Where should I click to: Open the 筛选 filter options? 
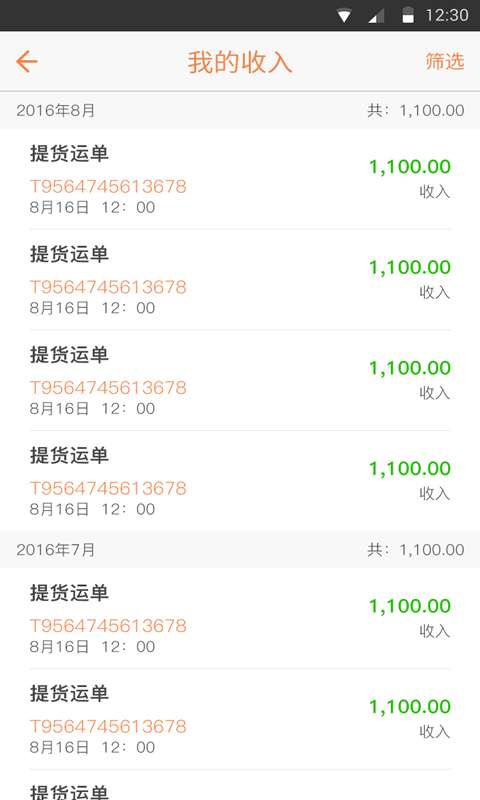(445, 61)
